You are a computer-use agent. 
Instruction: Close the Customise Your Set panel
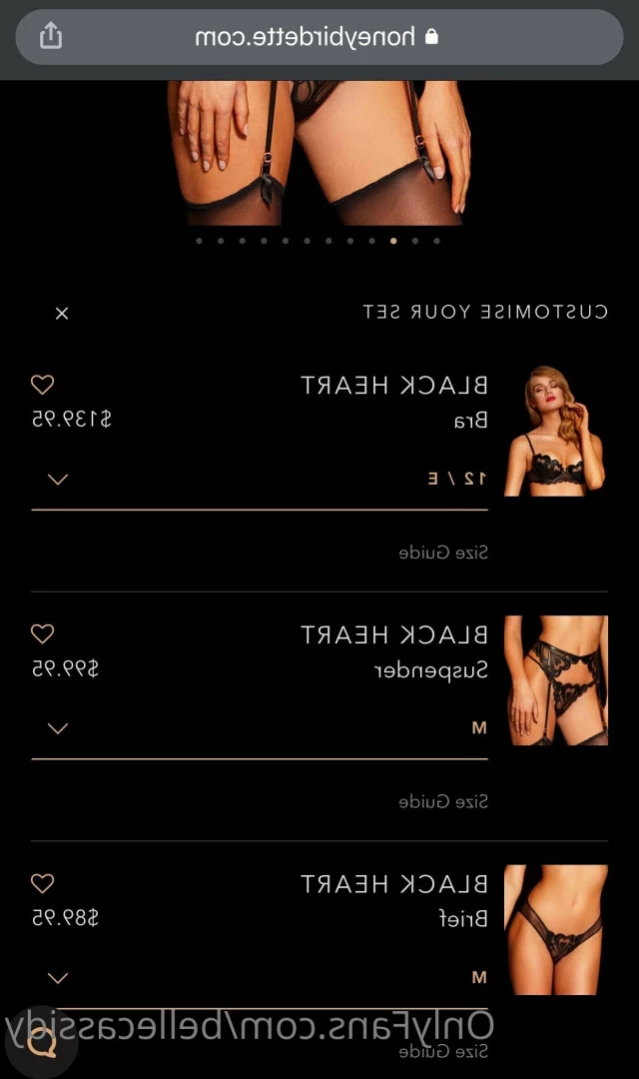[62, 313]
